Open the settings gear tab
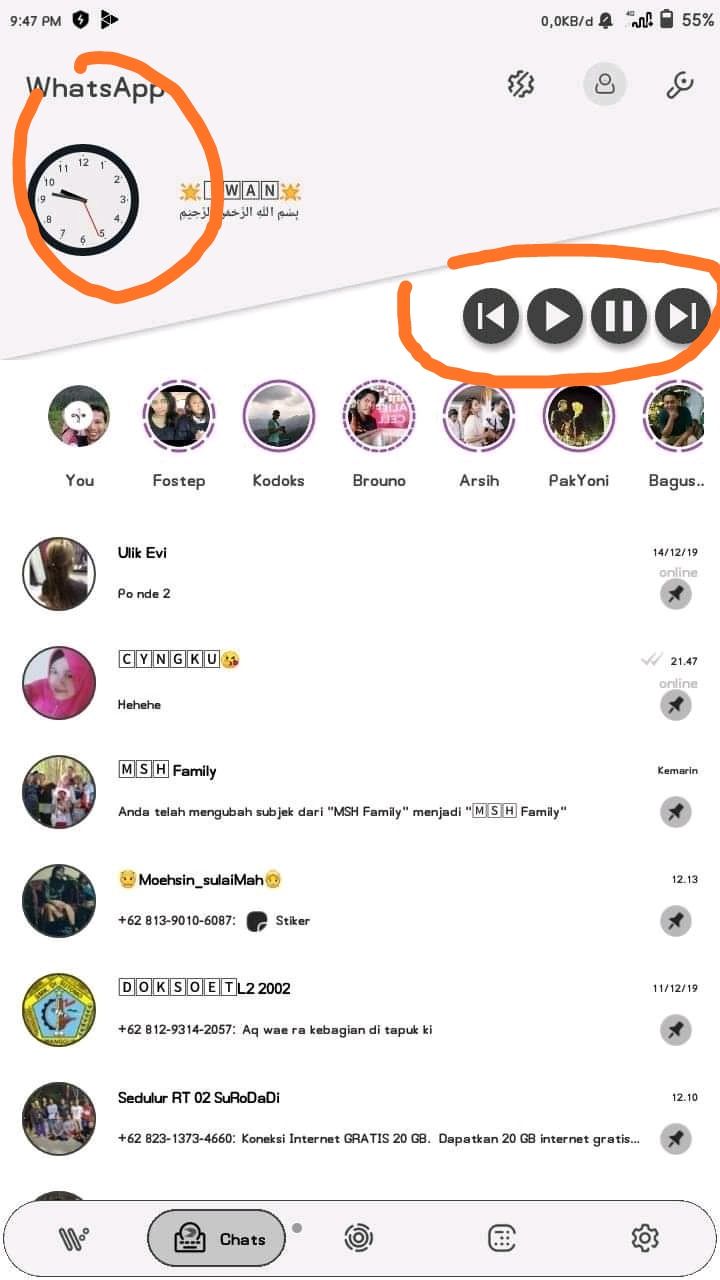Viewport: 720px width, 1280px height. [x=645, y=1239]
